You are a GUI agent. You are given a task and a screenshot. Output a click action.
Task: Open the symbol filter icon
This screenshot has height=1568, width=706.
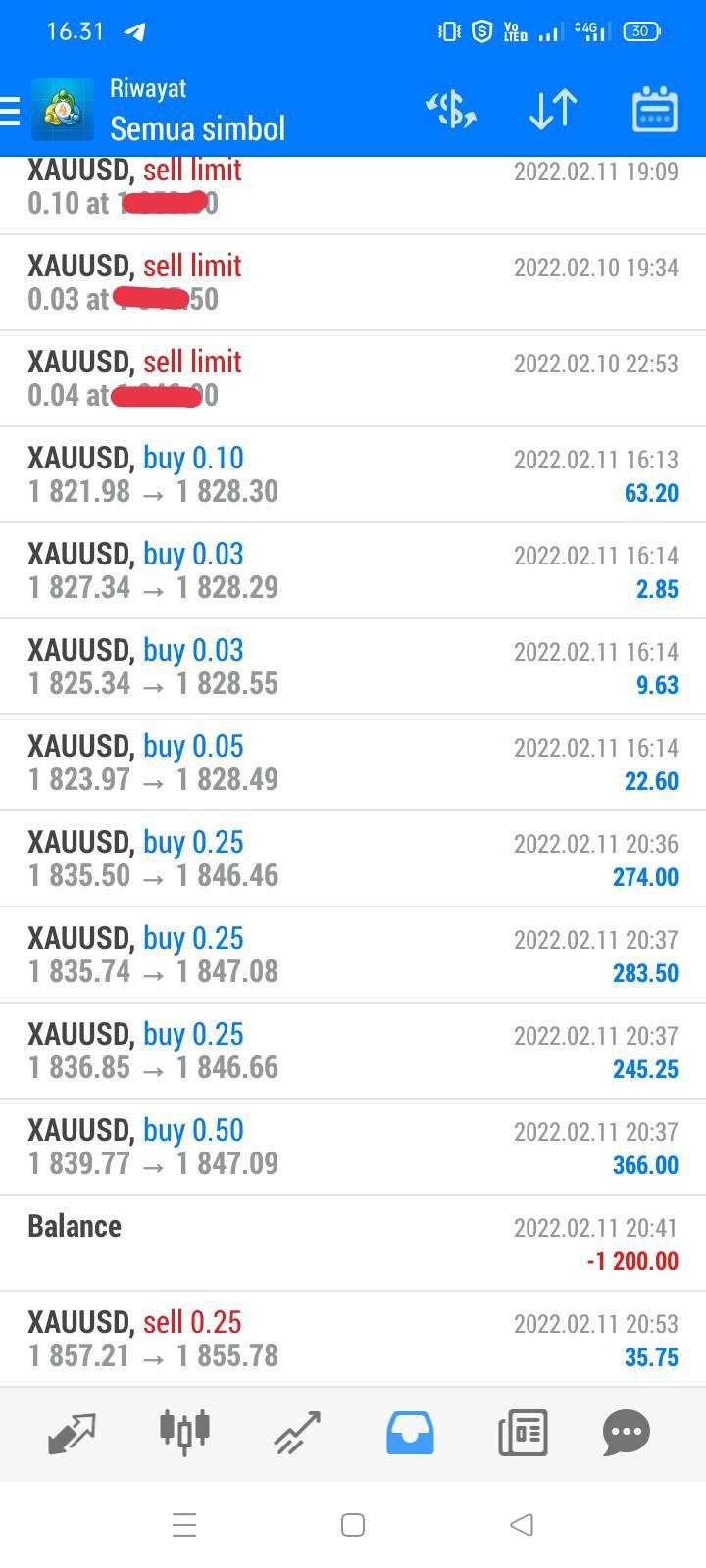pyautogui.click(x=451, y=110)
